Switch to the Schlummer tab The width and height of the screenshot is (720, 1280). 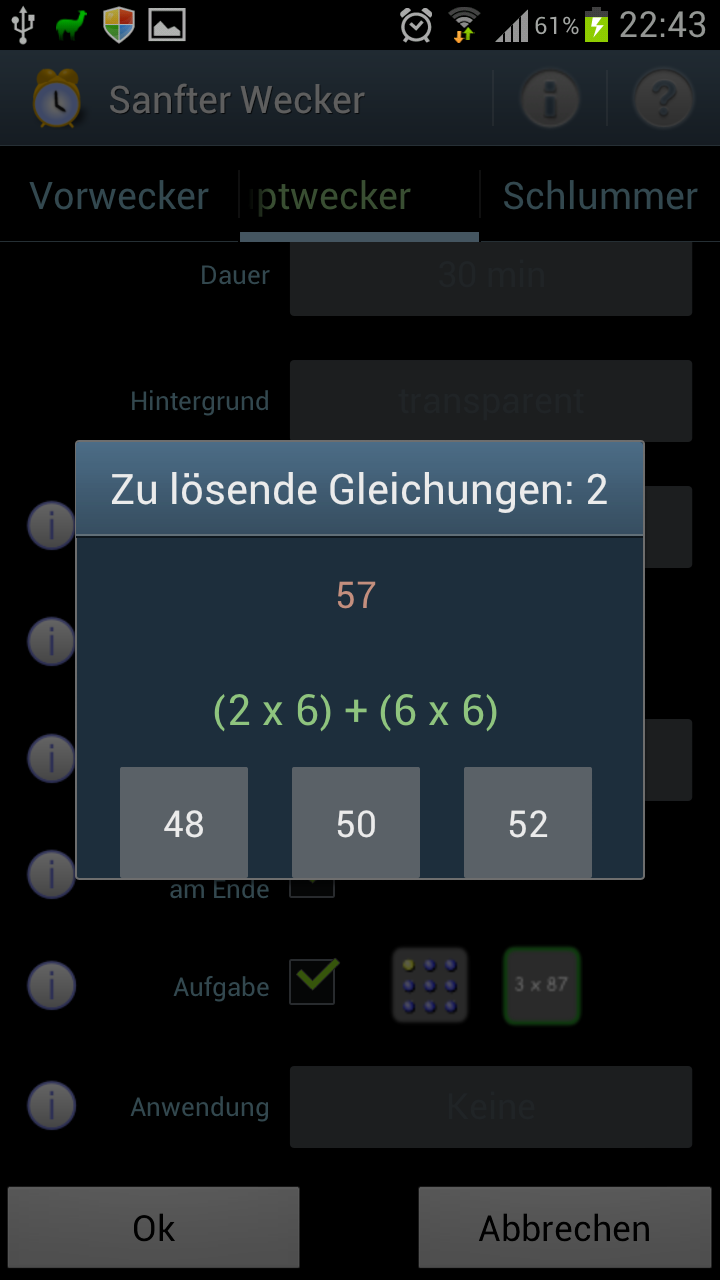[600, 196]
